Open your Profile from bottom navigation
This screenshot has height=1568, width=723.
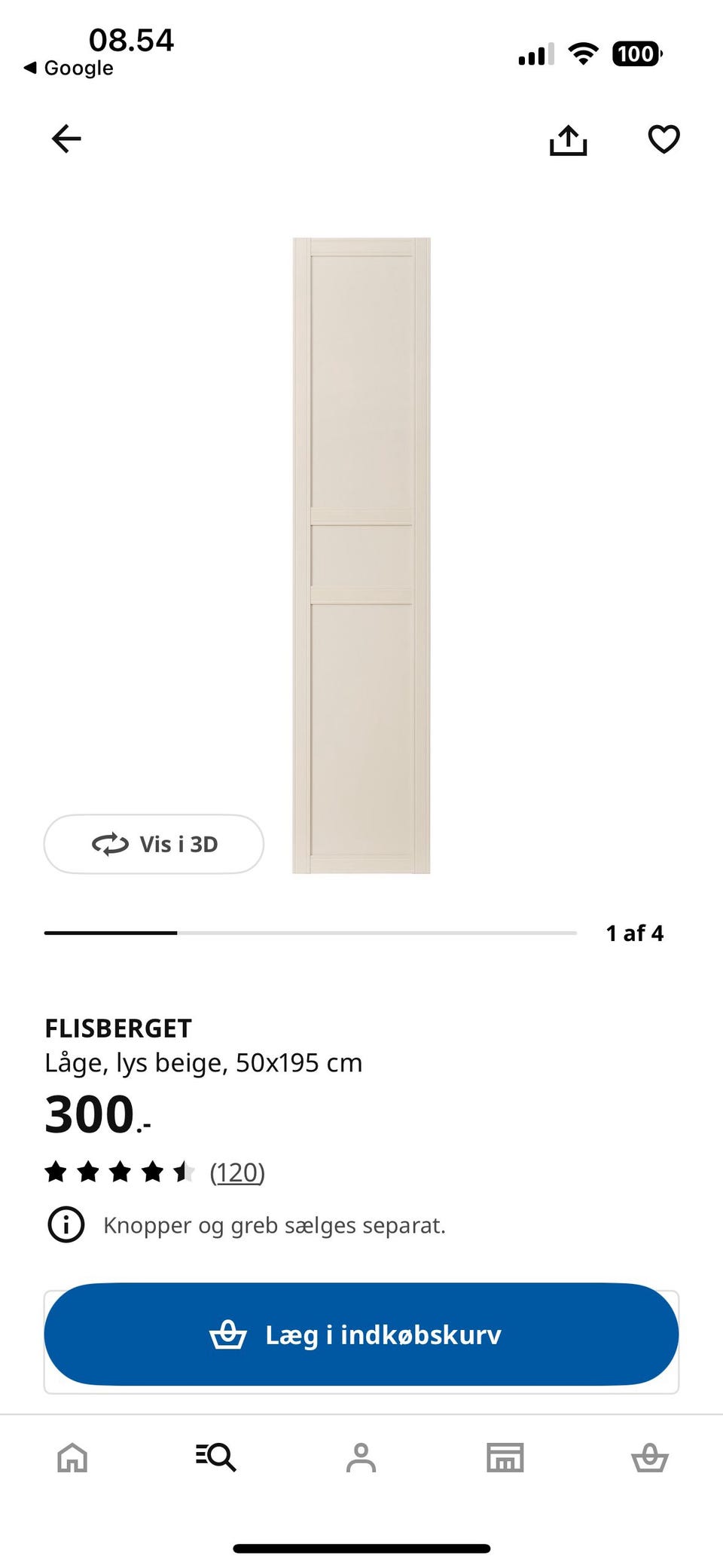pos(361,1457)
